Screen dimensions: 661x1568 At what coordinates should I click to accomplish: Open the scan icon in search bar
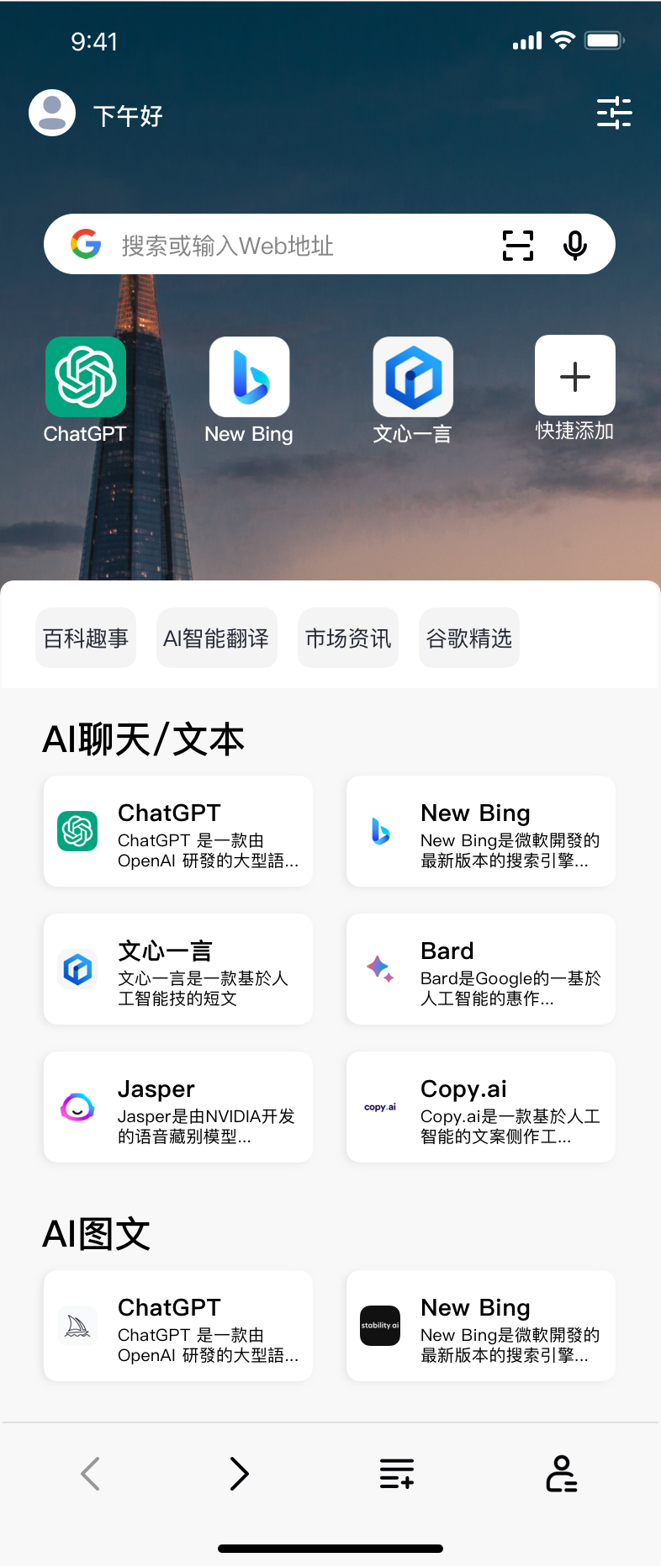click(x=518, y=246)
